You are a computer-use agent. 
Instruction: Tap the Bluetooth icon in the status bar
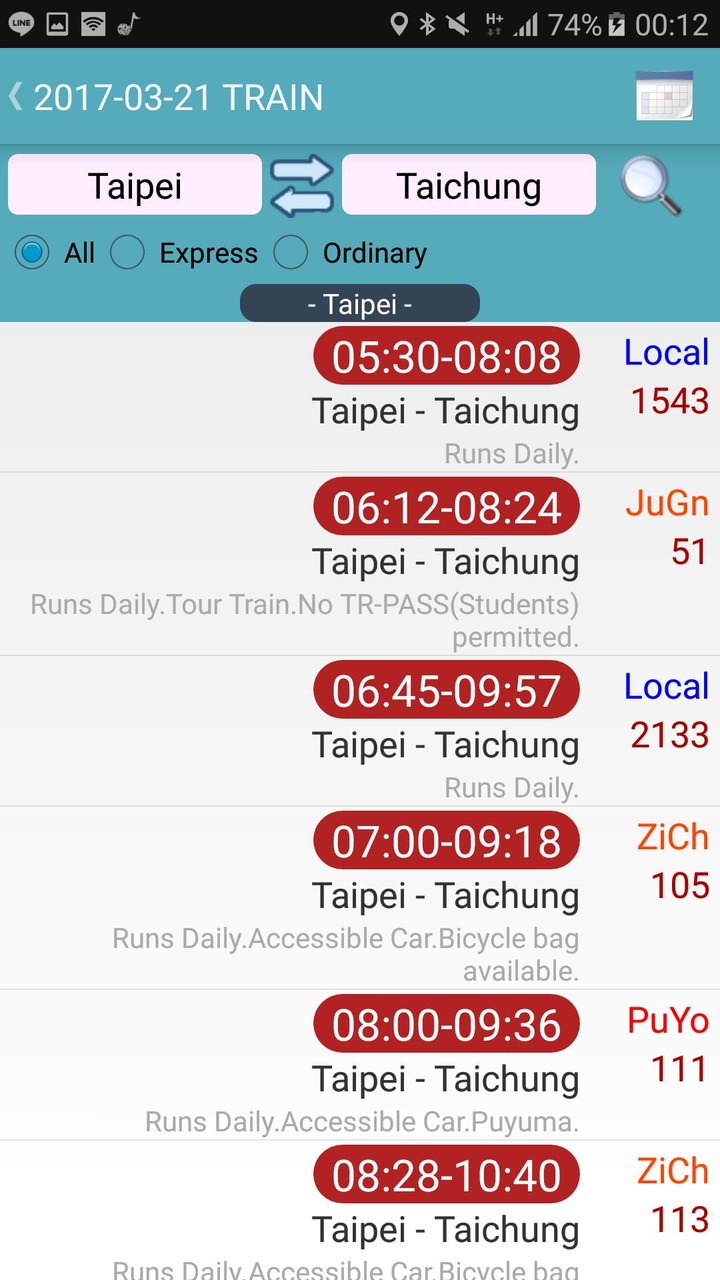pyautogui.click(x=430, y=23)
